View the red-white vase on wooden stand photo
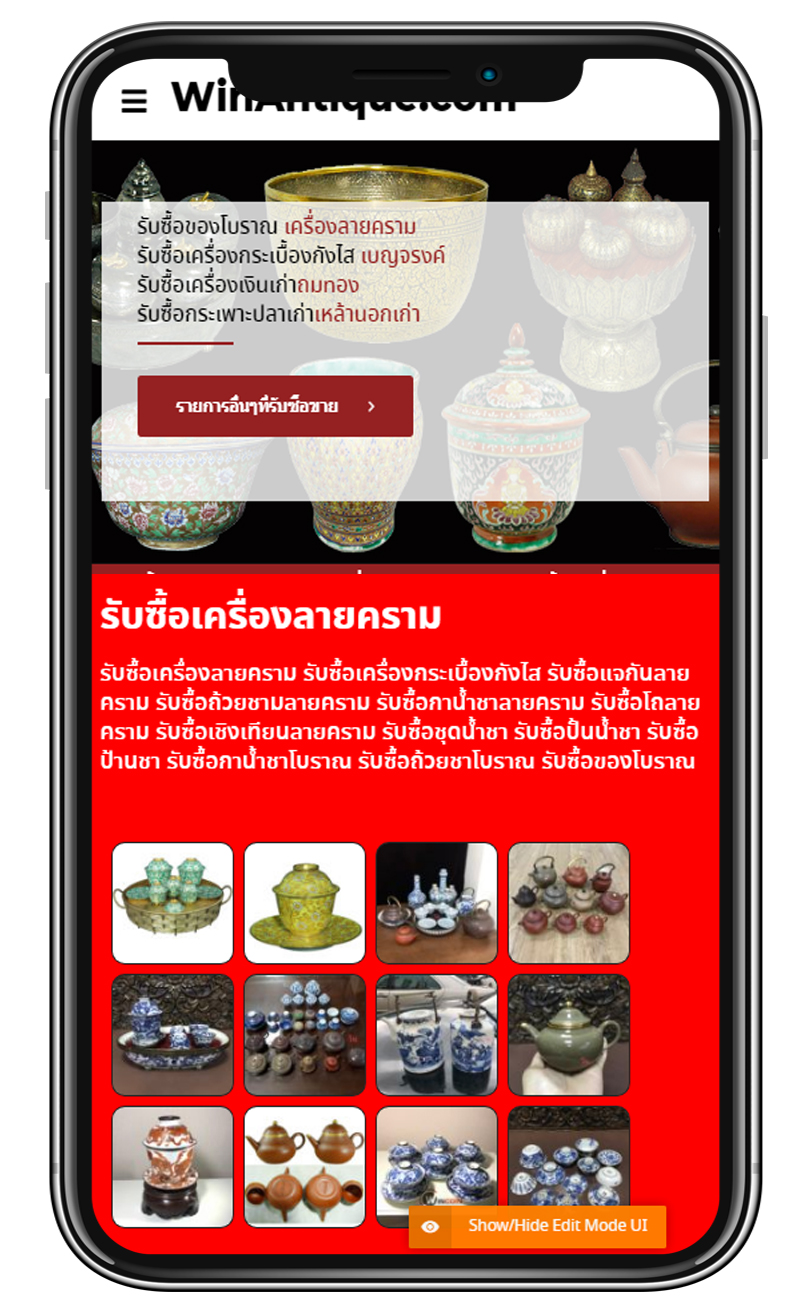The image size is (800, 1300). [x=172, y=1167]
